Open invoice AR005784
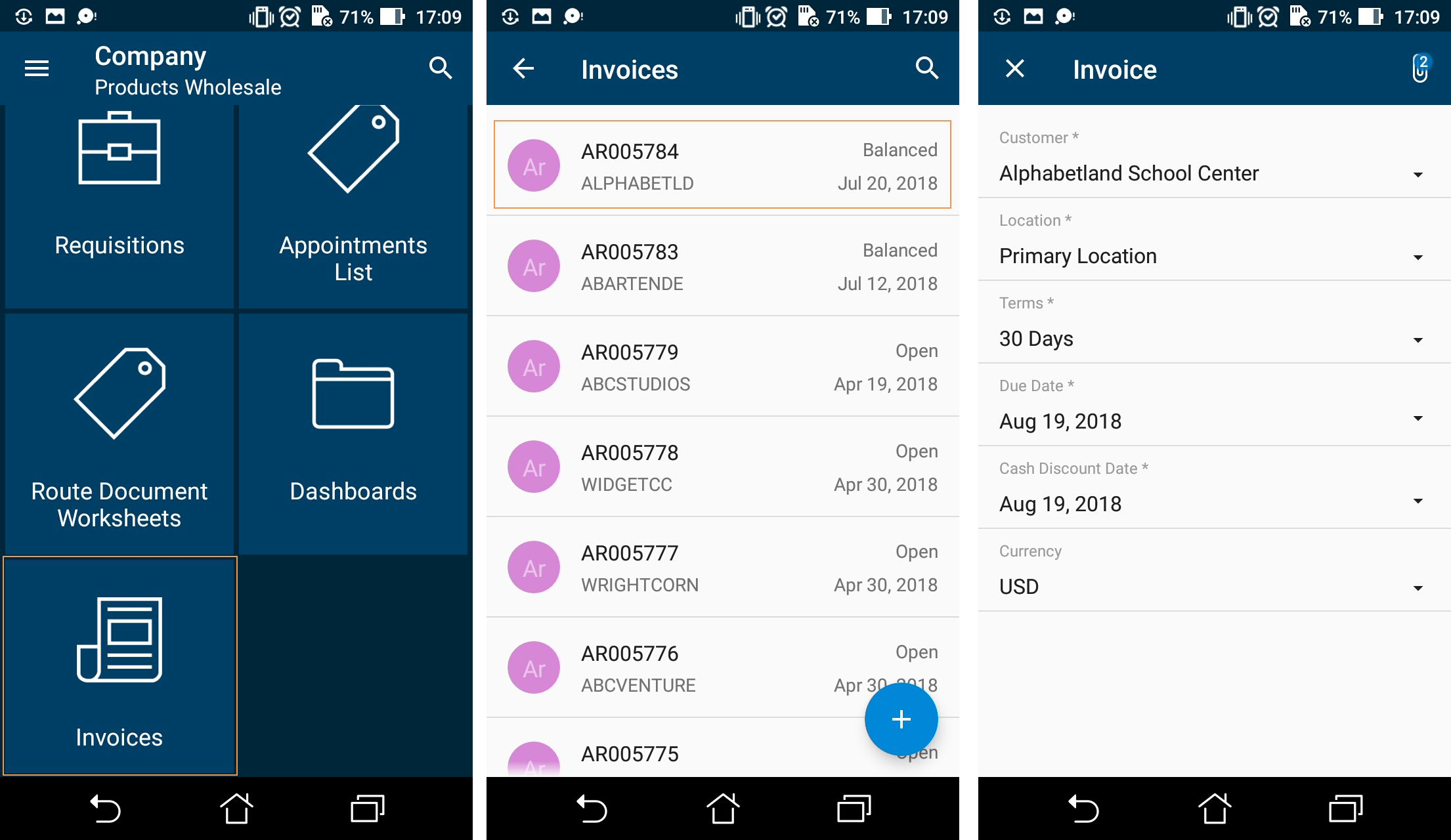Screen dimensions: 1451x840 tap(722, 165)
